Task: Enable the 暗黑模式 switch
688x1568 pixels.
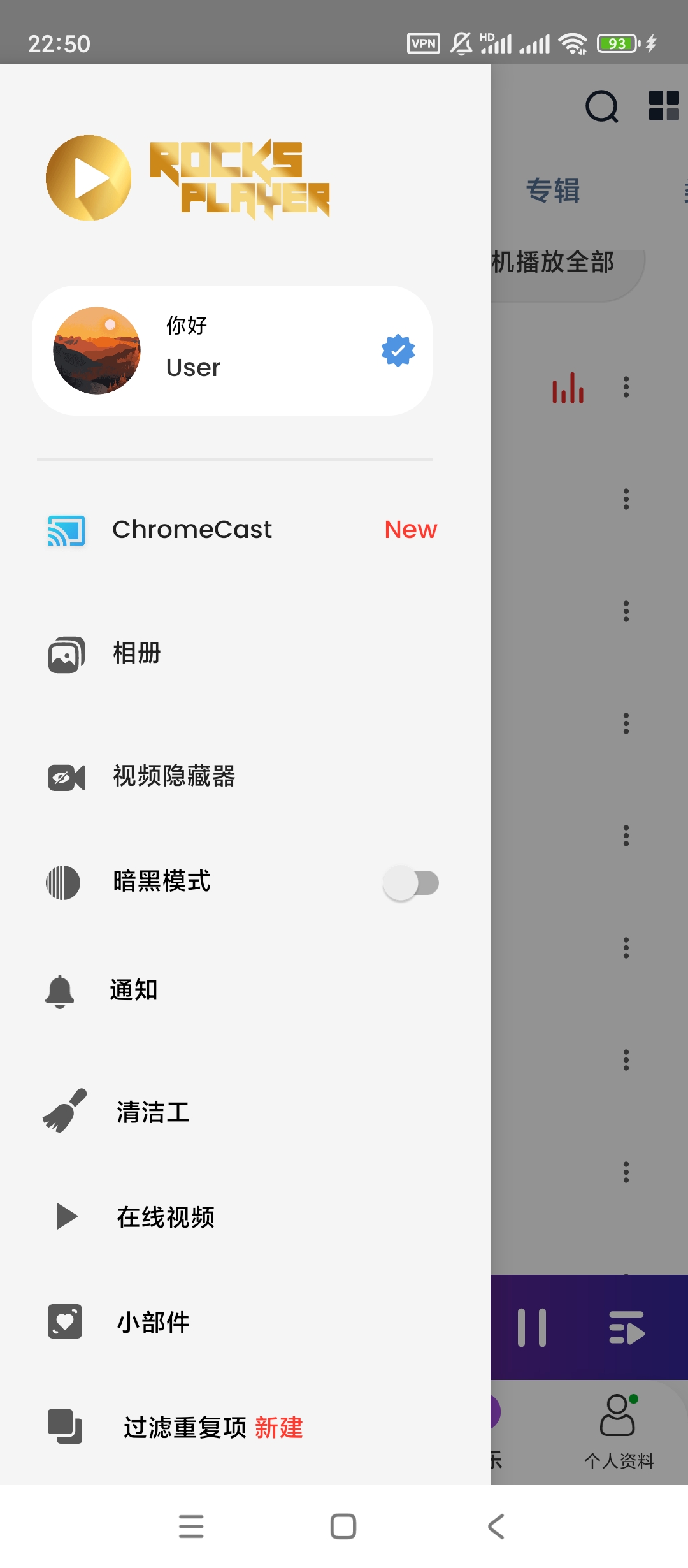Action: [x=410, y=883]
